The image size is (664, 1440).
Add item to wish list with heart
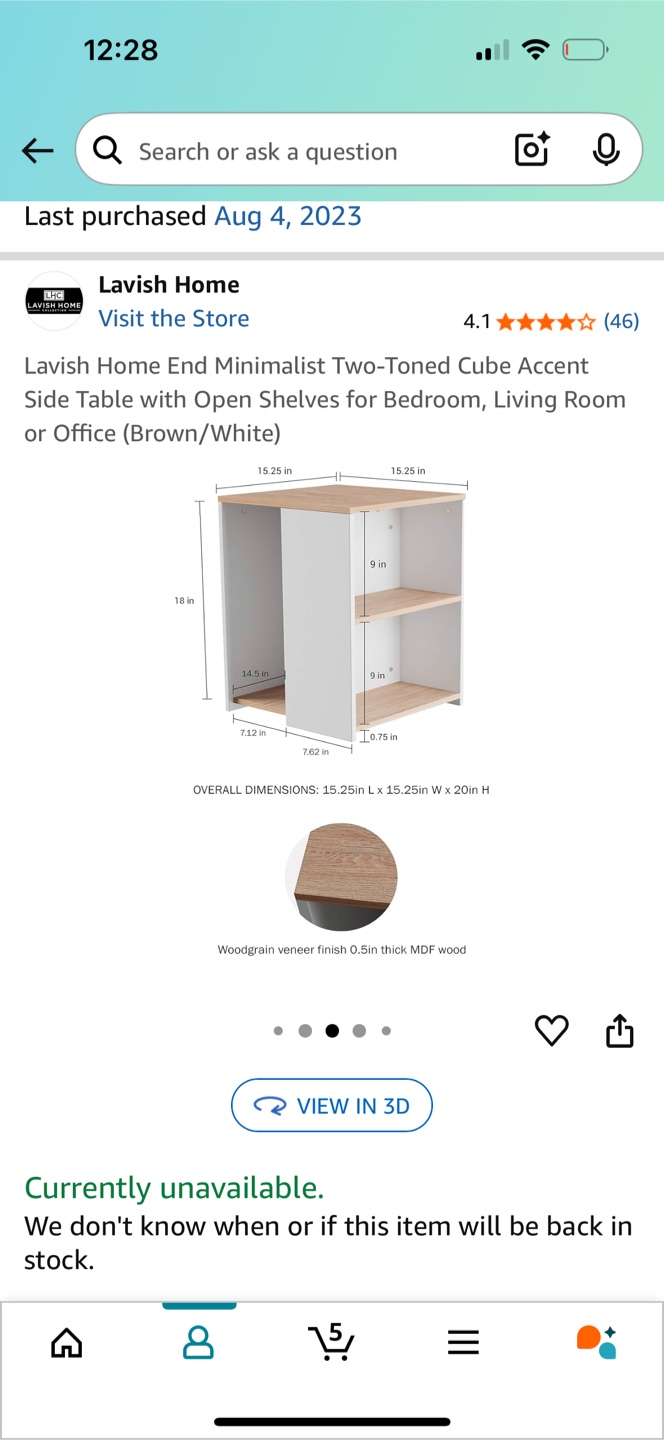[551, 1031]
